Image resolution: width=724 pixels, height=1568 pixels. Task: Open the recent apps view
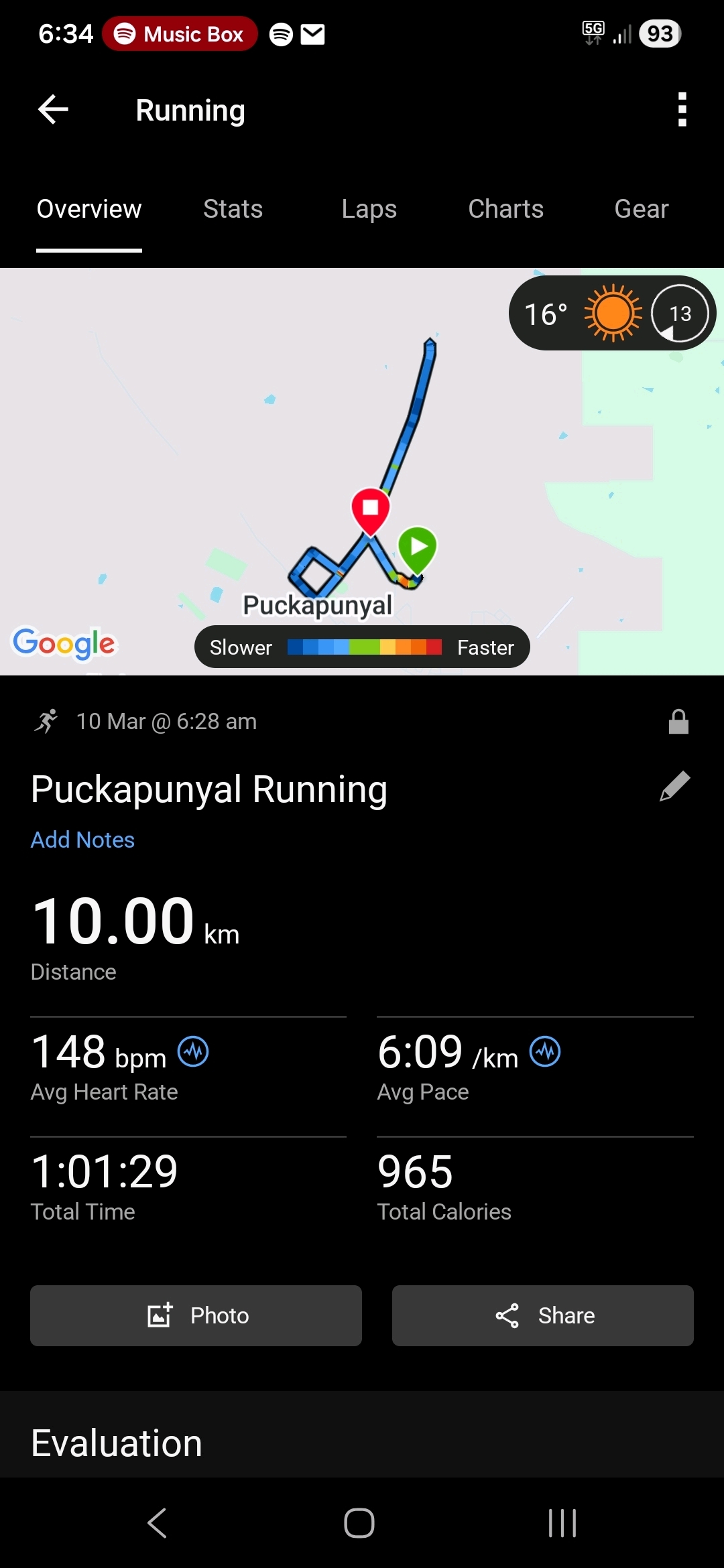[x=562, y=1522]
